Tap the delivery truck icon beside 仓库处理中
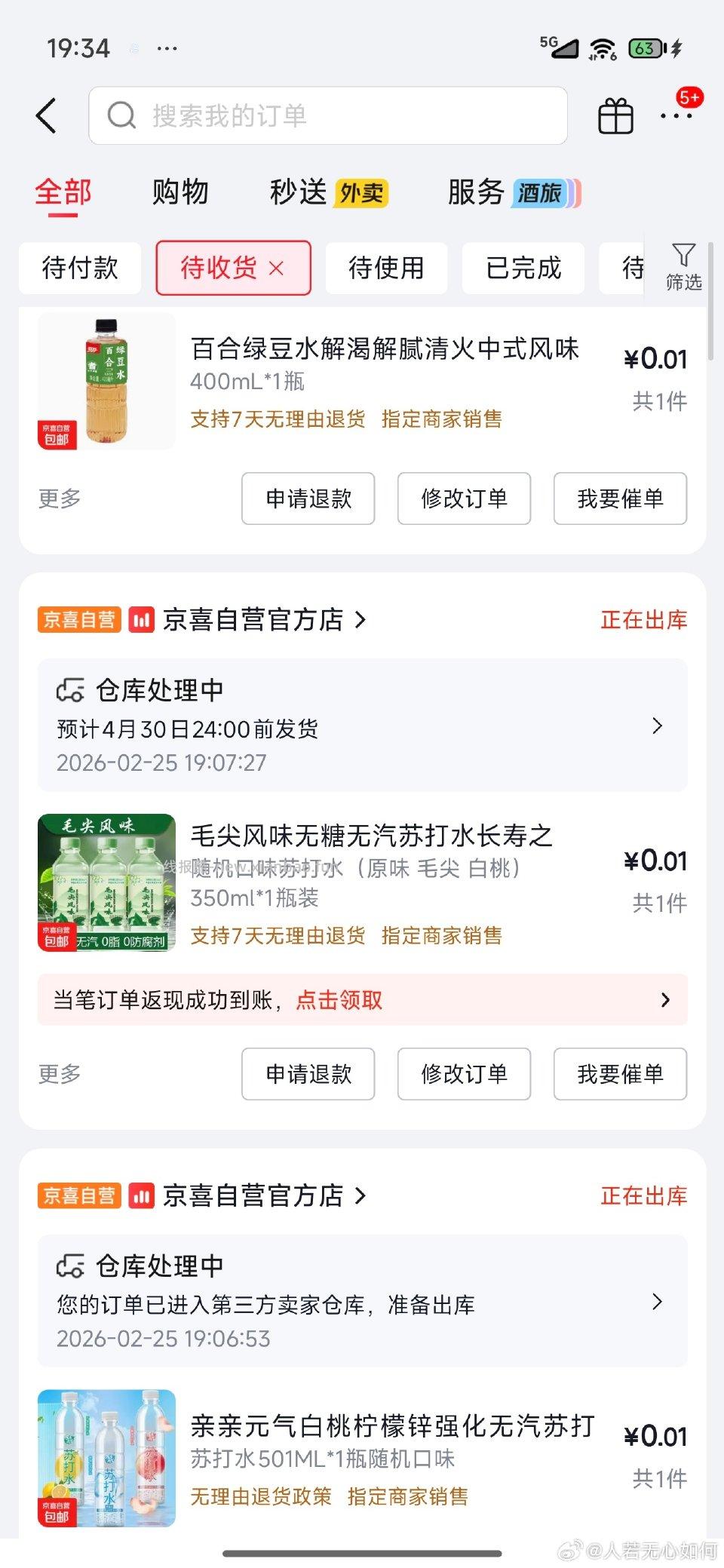 (x=72, y=687)
